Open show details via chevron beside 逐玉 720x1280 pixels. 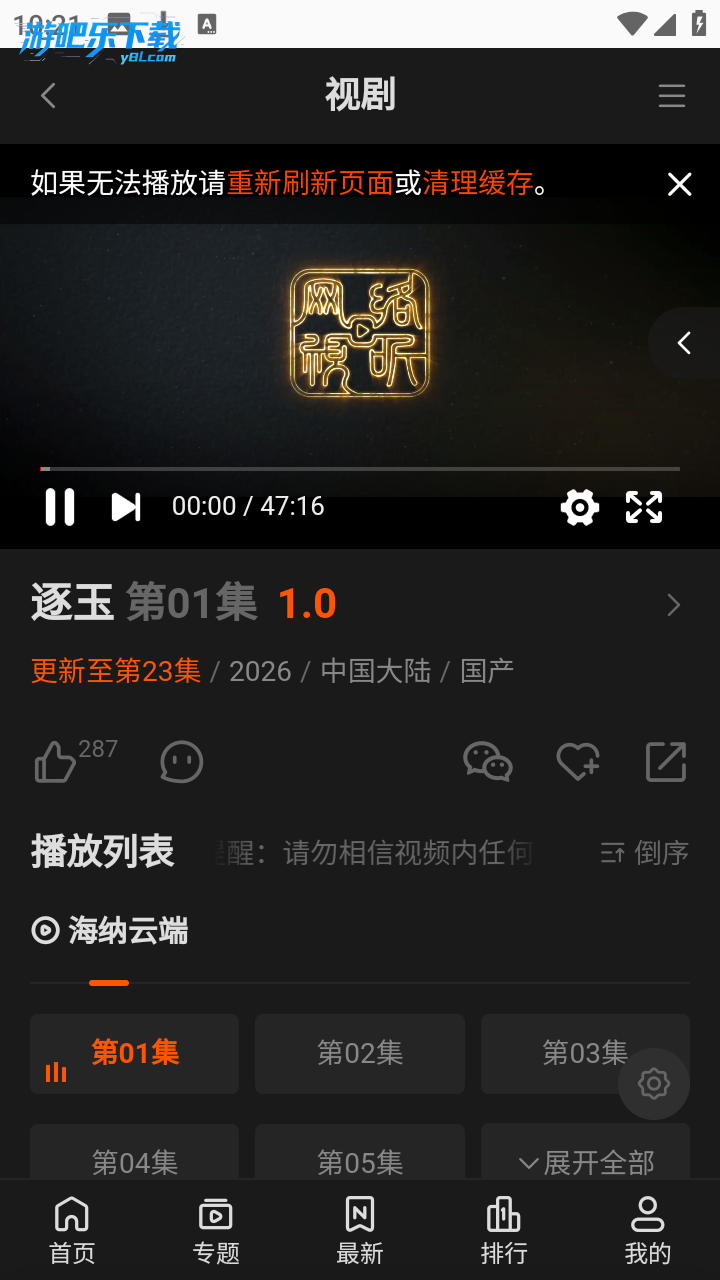click(673, 605)
